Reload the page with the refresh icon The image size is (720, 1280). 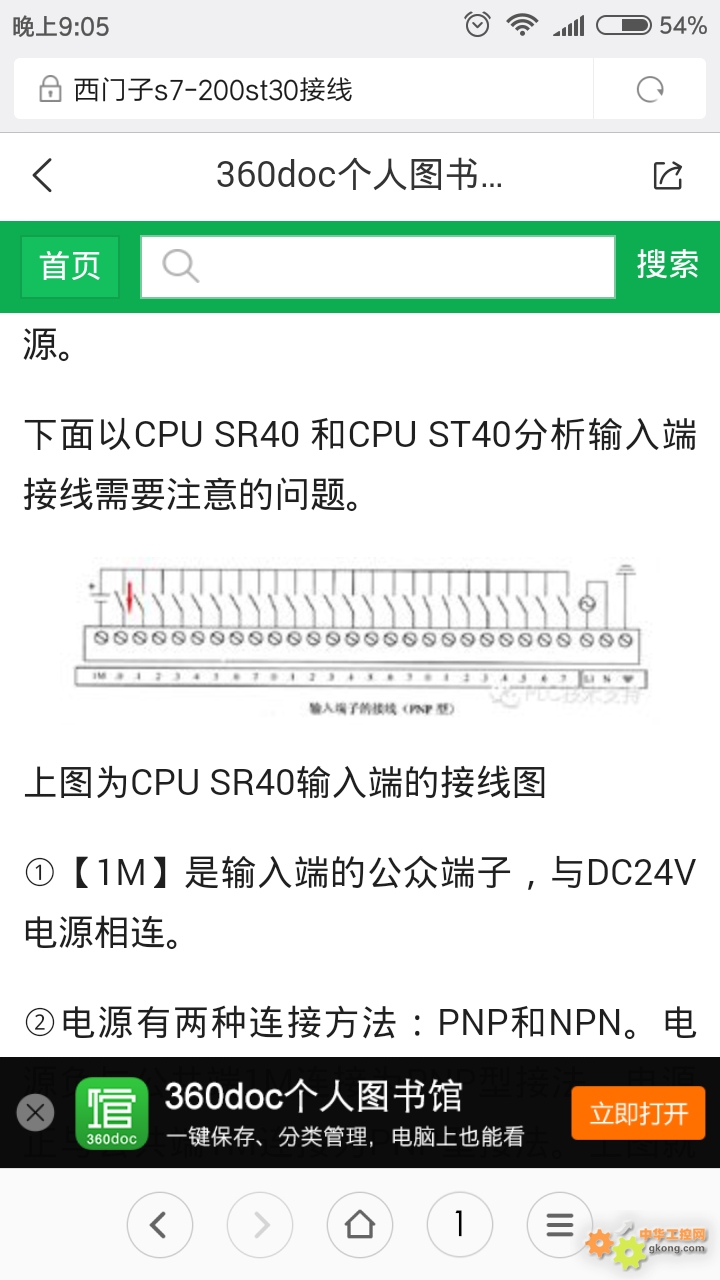[651, 90]
